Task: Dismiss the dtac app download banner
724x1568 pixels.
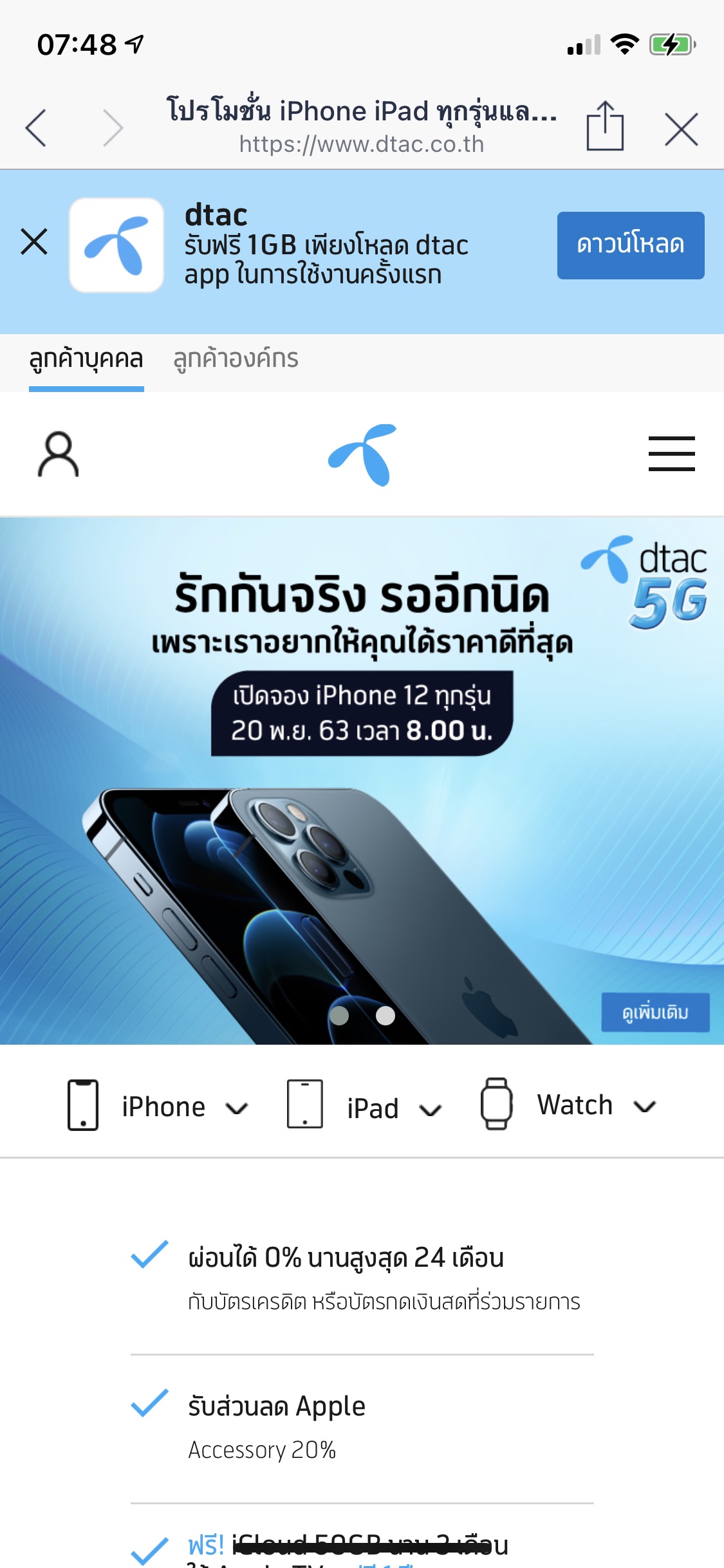Action: point(34,242)
